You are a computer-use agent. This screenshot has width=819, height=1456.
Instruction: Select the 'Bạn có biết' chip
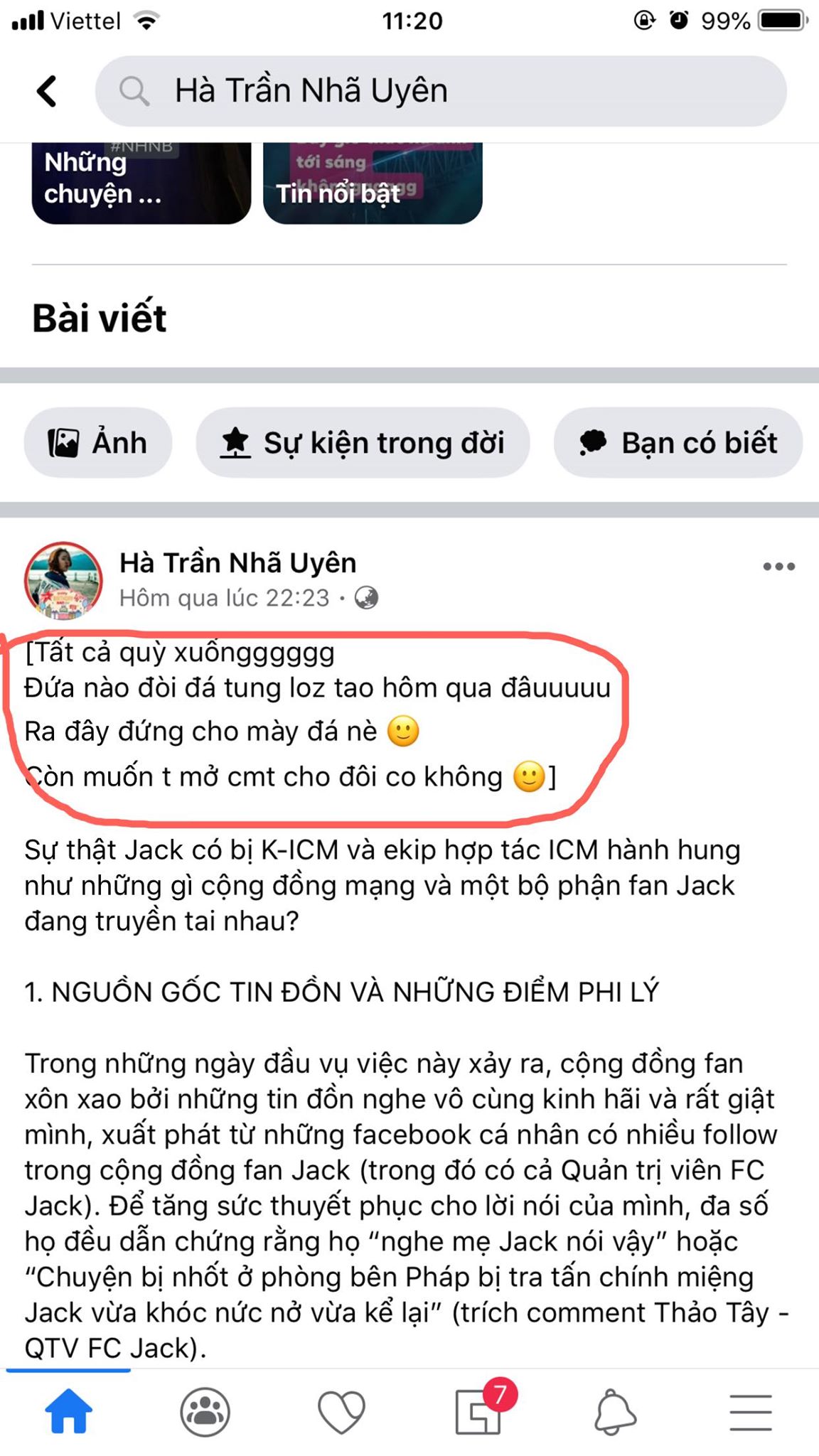(678, 442)
